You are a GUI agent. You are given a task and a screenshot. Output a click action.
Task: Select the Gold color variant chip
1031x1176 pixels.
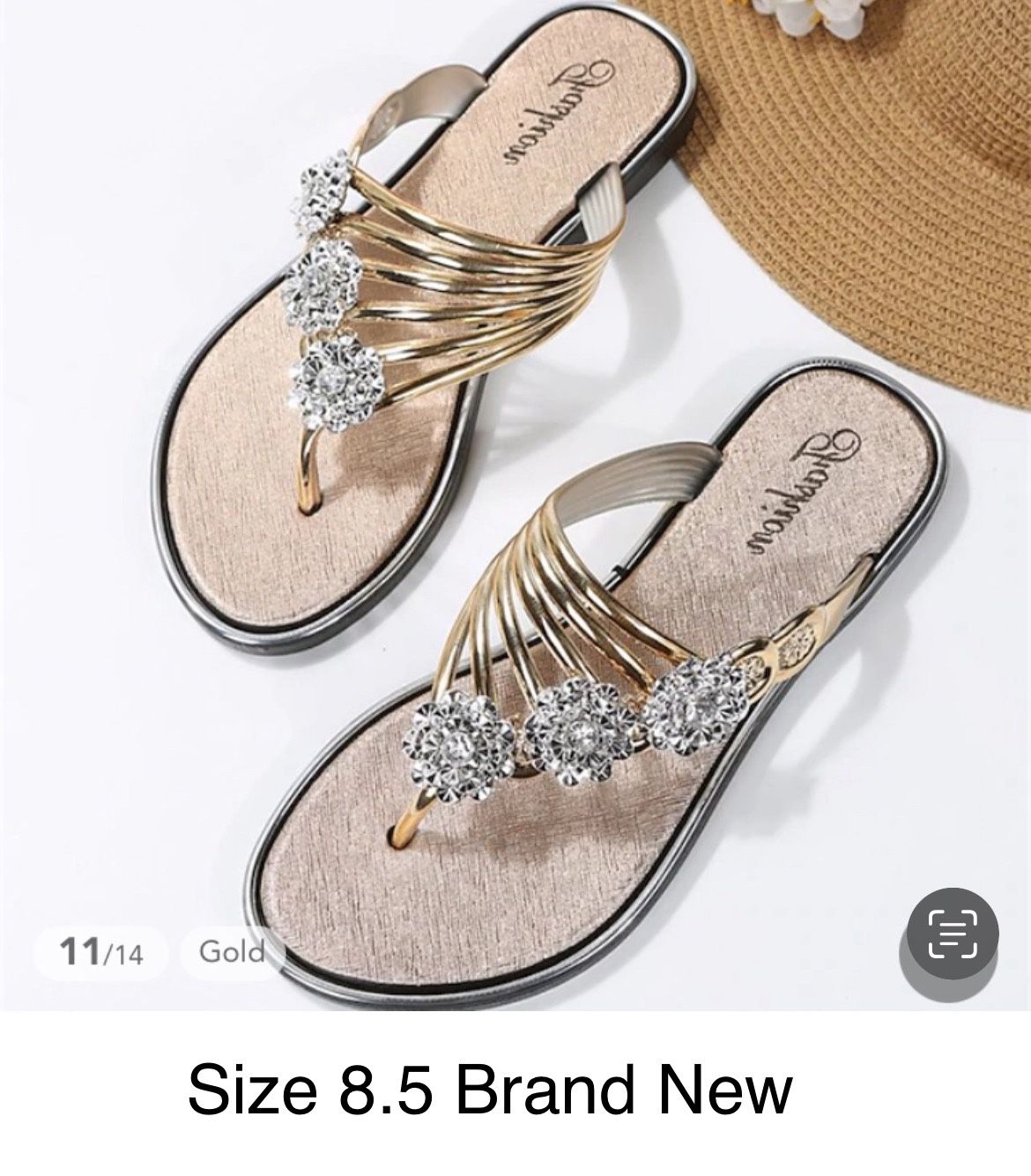tap(234, 952)
